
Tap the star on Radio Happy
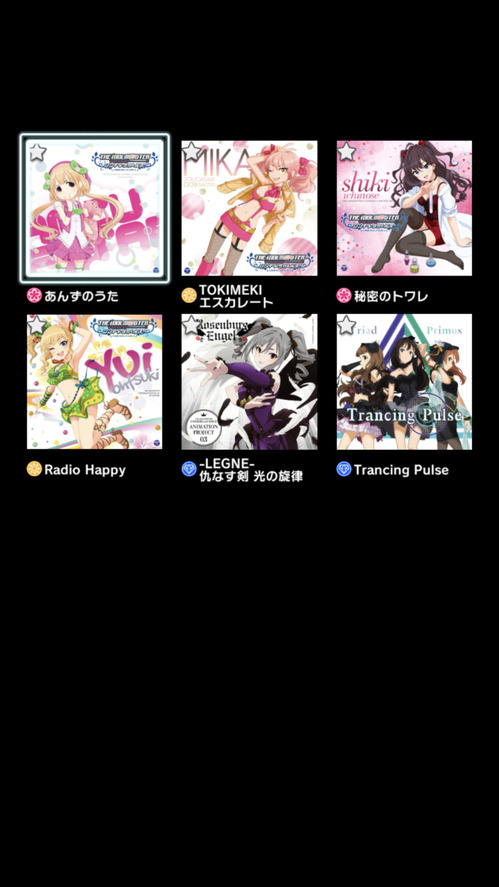[37, 325]
